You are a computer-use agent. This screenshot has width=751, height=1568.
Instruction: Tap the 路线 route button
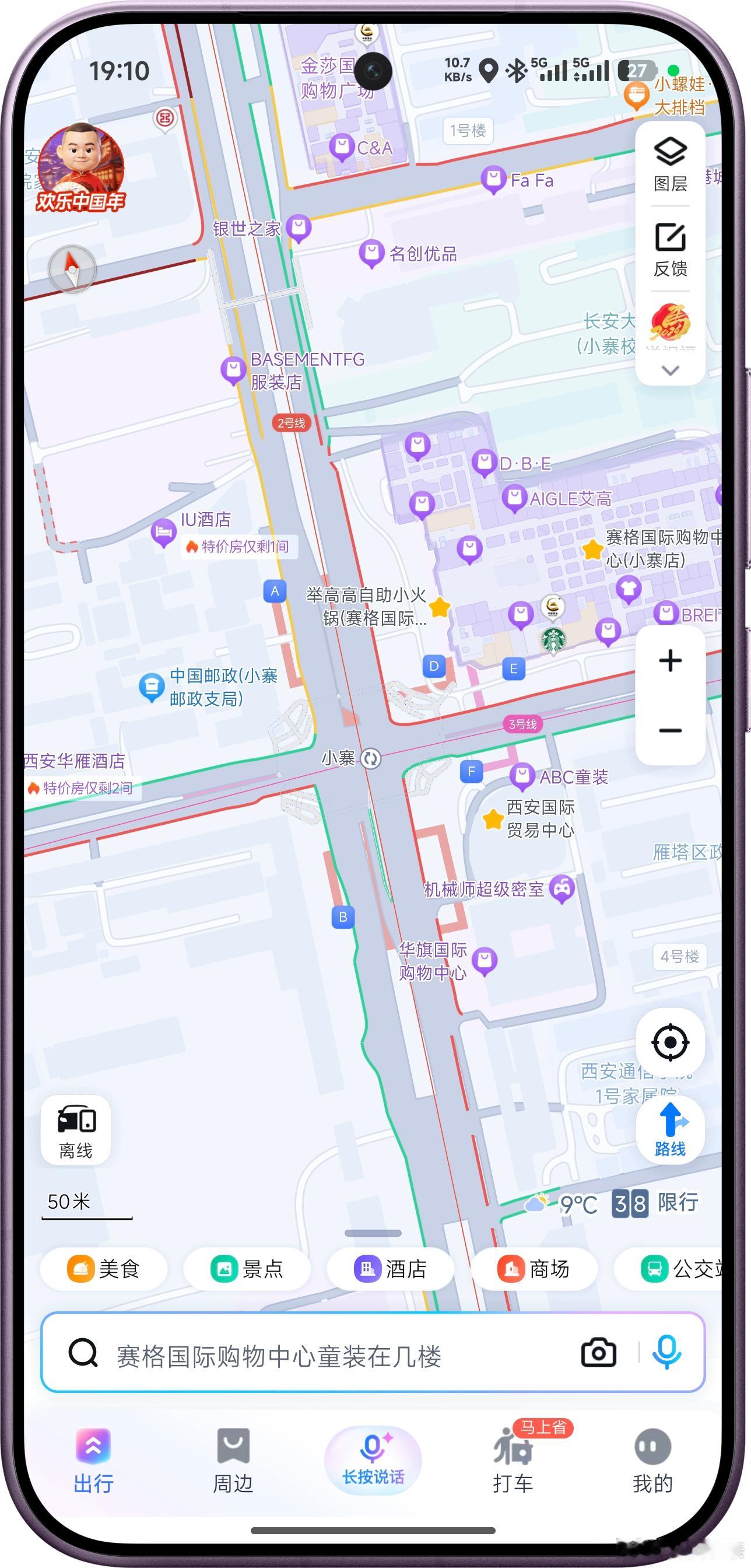tap(671, 1128)
